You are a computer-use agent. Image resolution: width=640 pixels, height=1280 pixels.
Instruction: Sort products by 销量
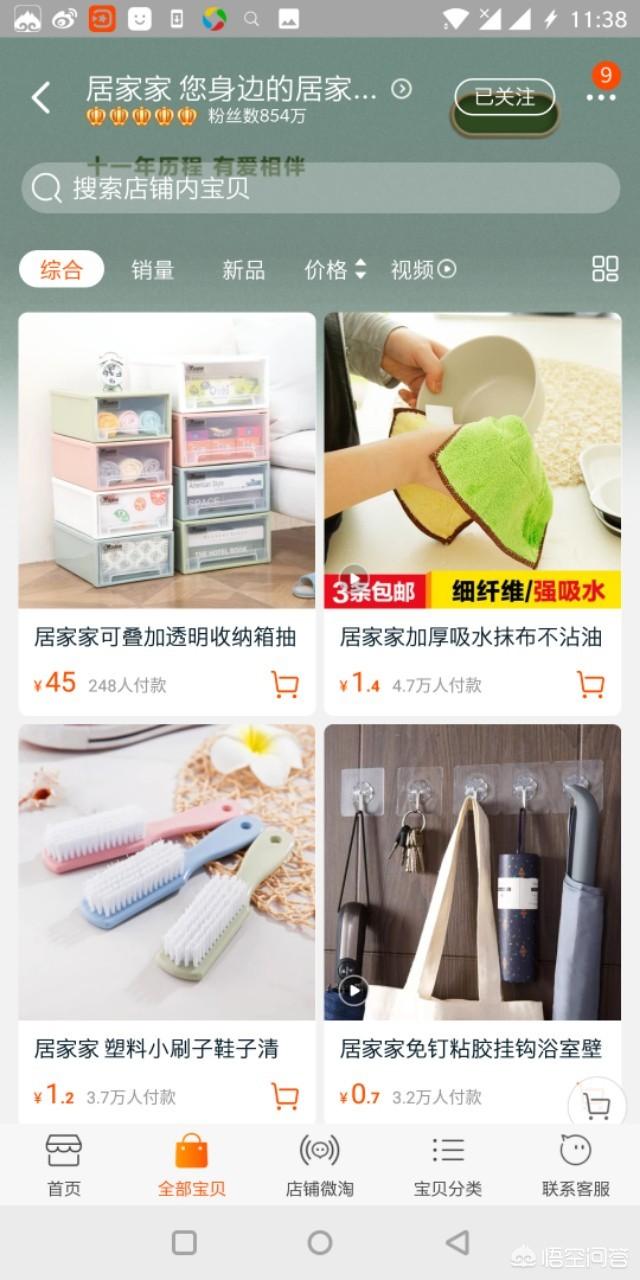152,269
